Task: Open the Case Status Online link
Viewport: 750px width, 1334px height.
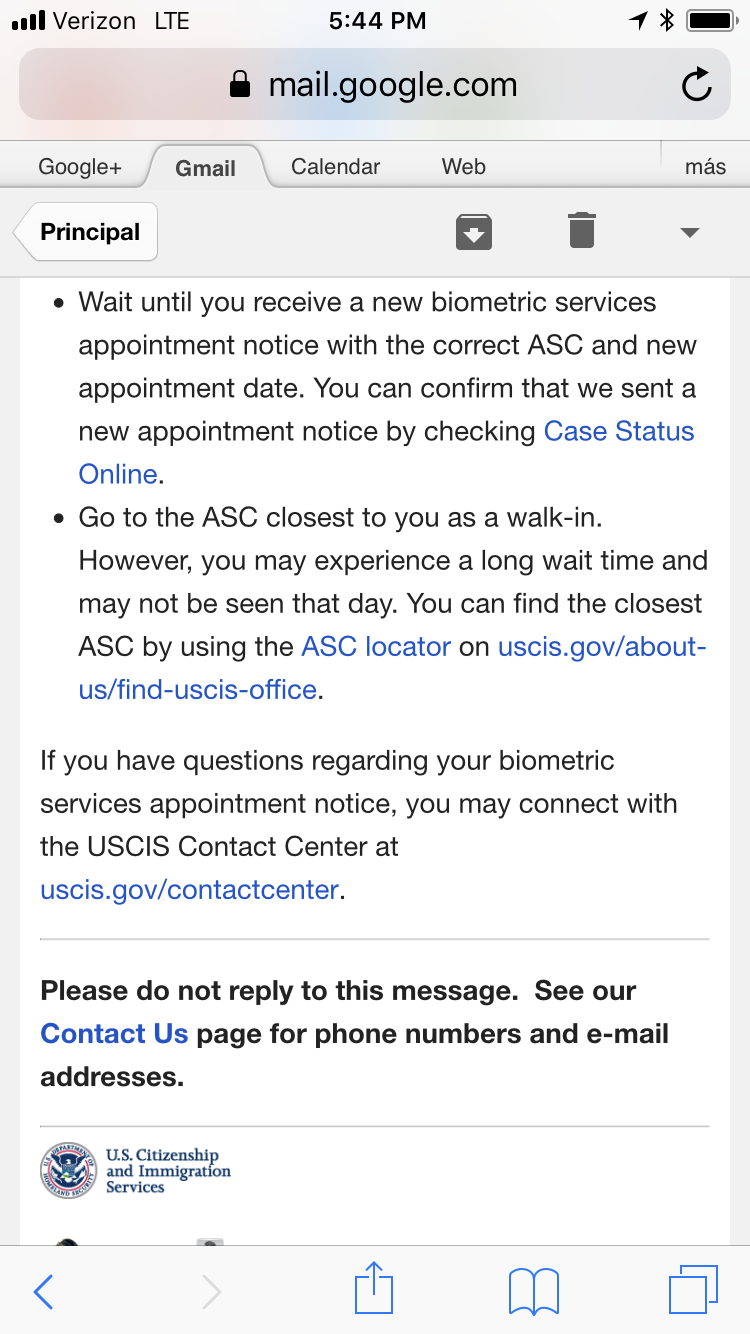Action: coord(387,452)
